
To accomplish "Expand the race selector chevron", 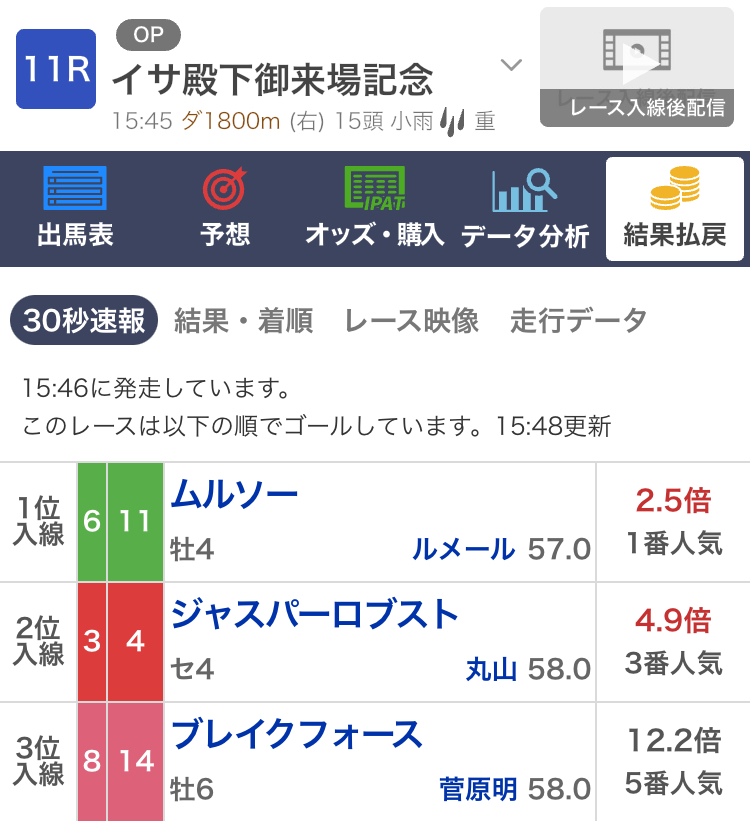I will click(x=511, y=66).
